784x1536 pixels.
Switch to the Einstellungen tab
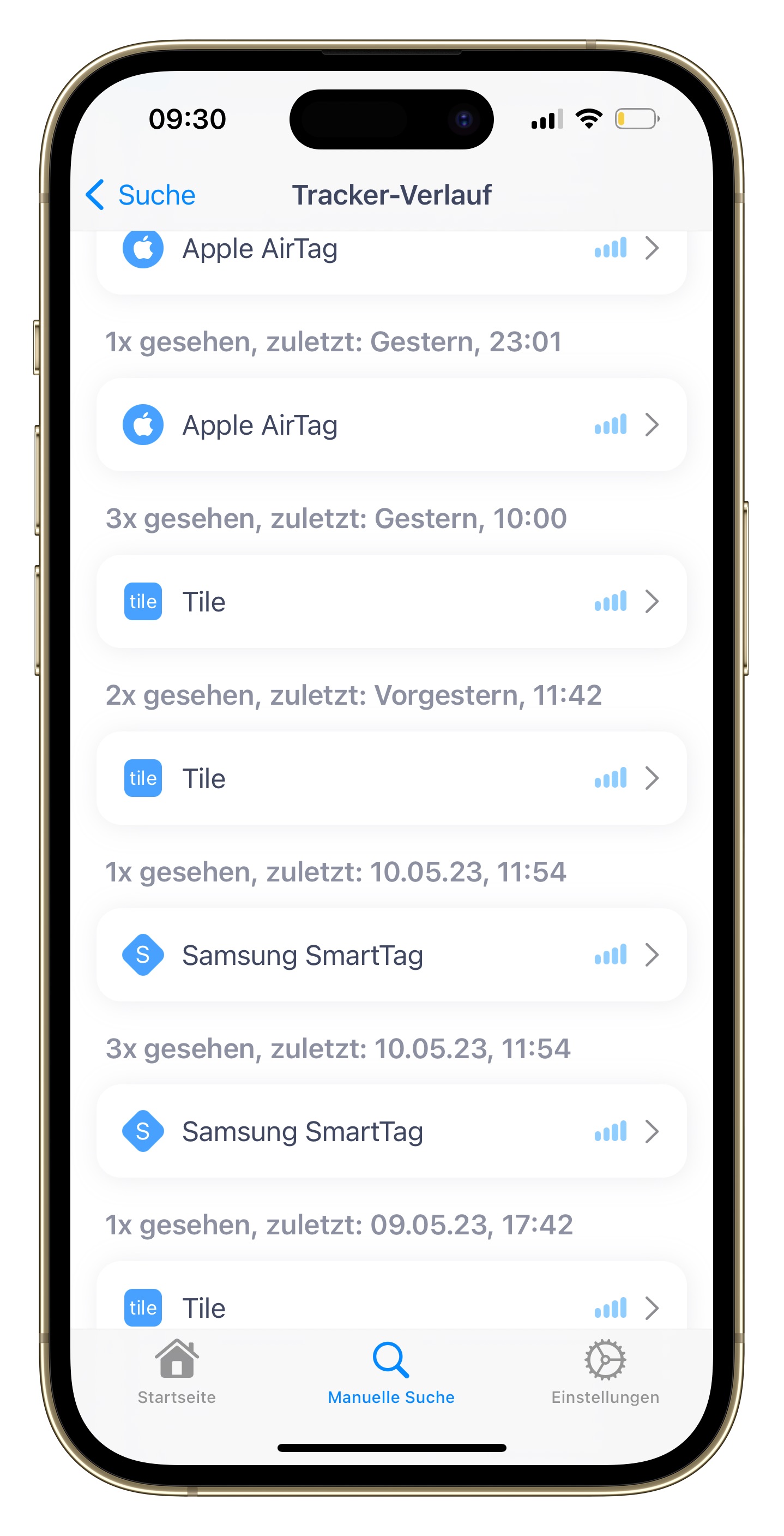point(605,1372)
